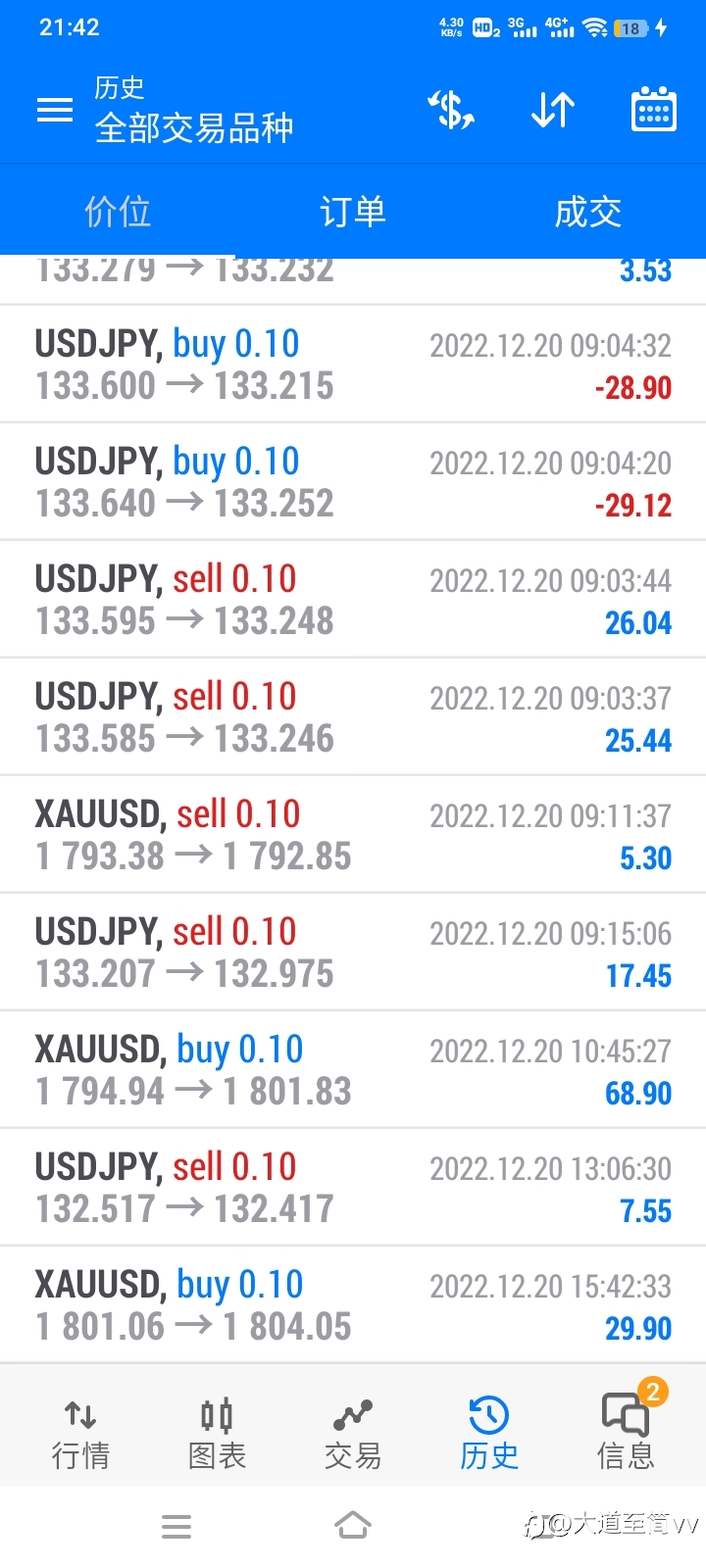This screenshot has height=1568, width=706.
Task: Open the sort order arrows
Action: (553, 110)
